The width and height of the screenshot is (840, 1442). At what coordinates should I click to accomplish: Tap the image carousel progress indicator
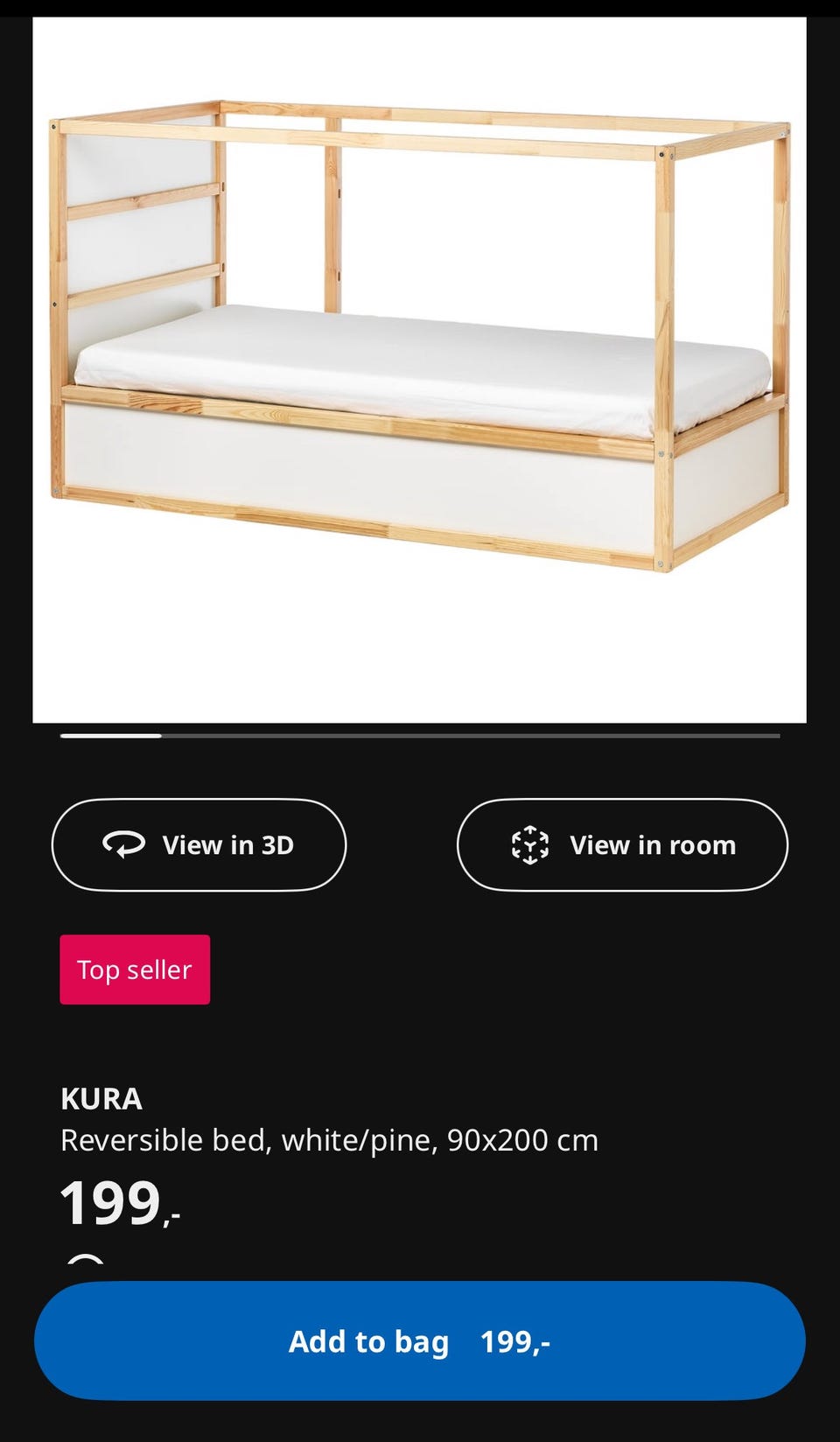point(109,738)
